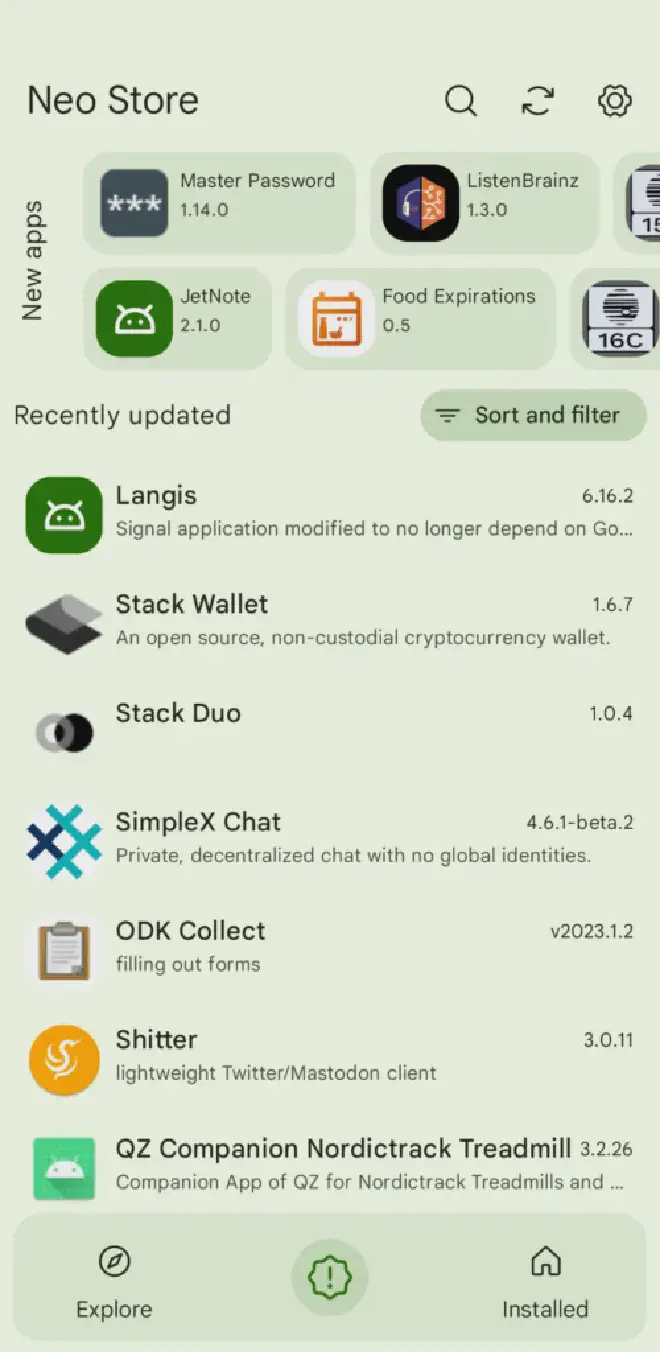View the ListenBrainz new app card

click(x=484, y=203)
